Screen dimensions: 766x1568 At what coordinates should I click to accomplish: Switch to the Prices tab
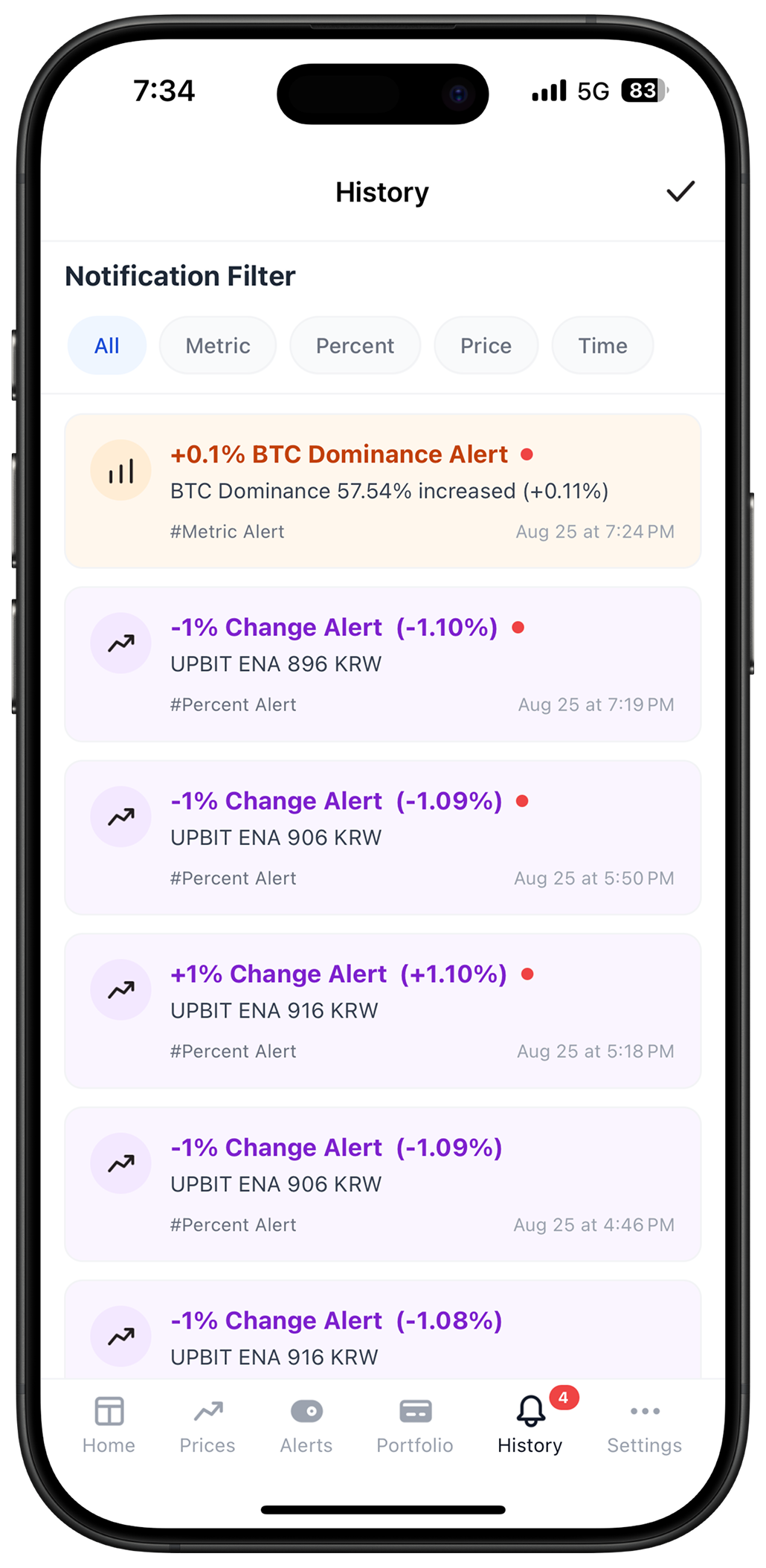tap(207, 1424)
